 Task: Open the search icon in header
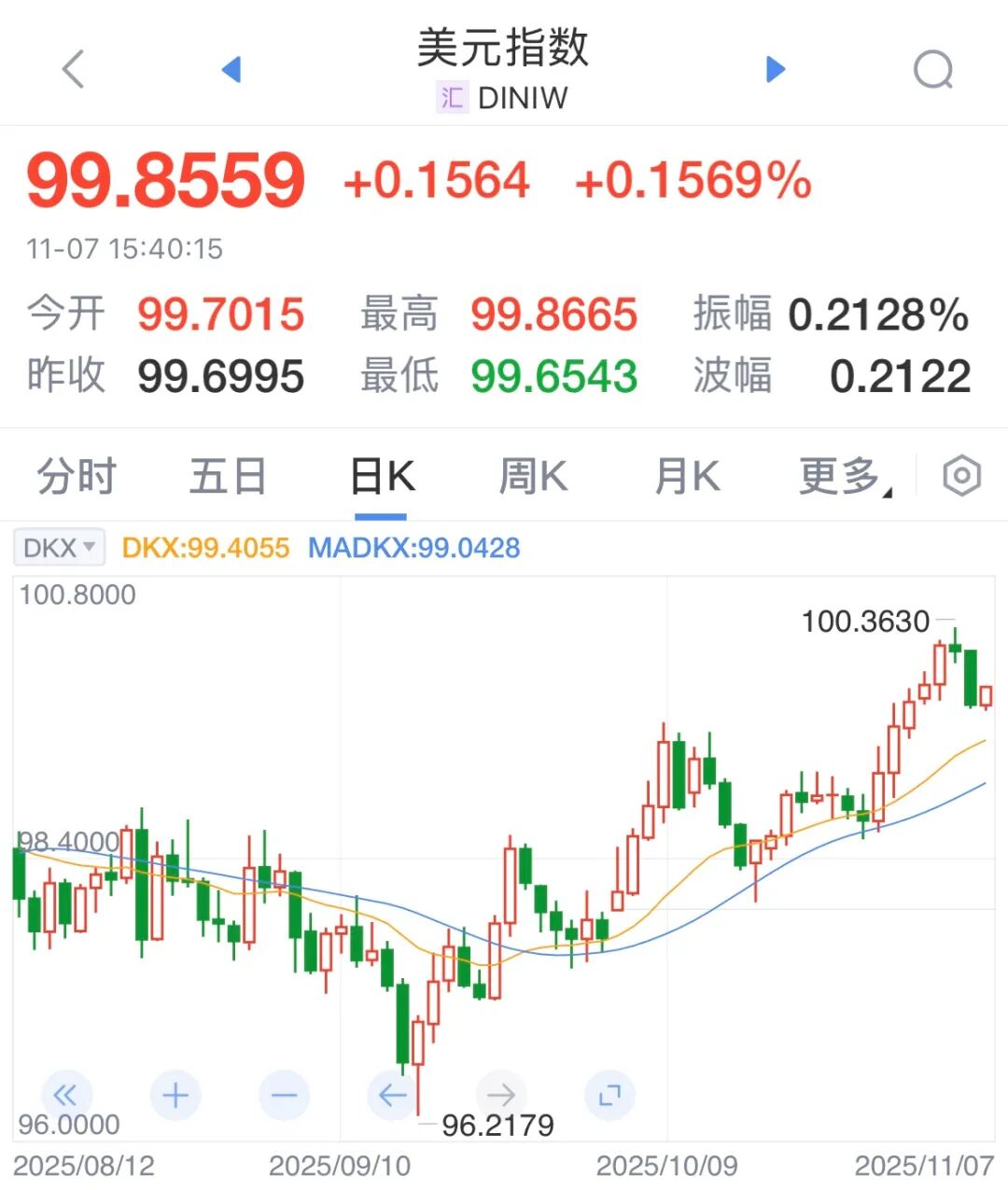click(x=932, y=69)
